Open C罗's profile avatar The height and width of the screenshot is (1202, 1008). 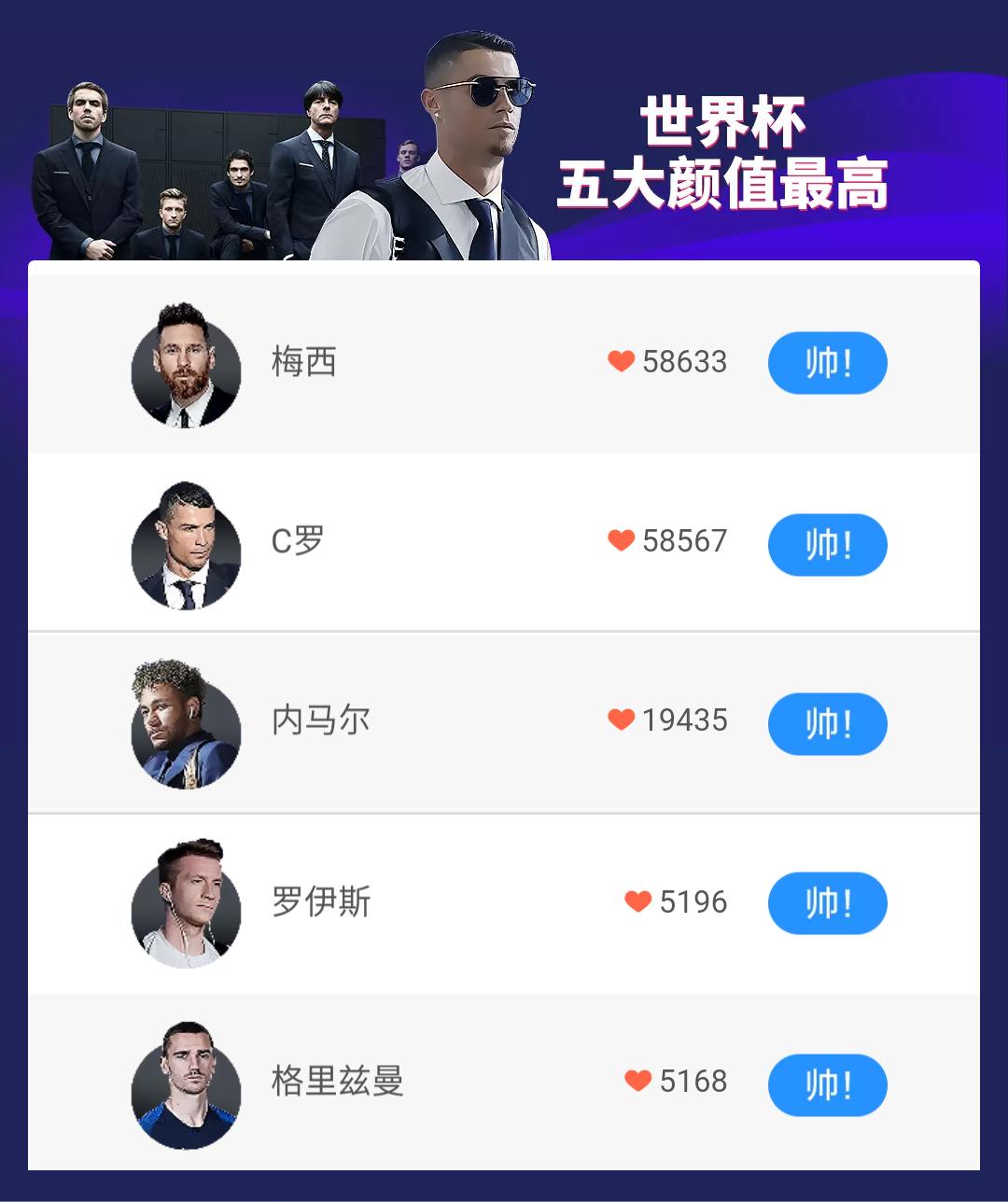click(186, 544)
